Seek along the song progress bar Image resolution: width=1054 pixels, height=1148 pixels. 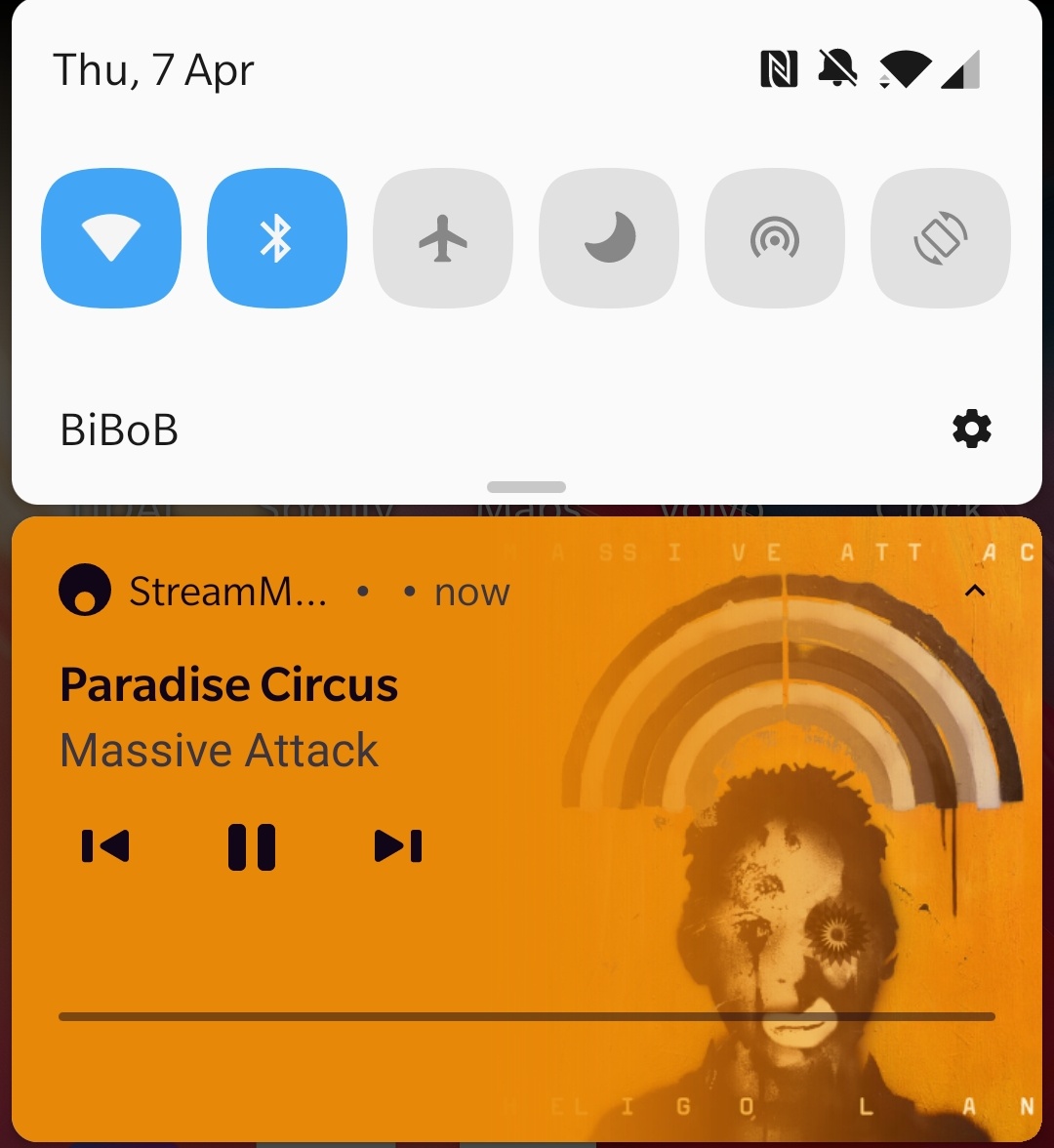(x=527, y=1016)
